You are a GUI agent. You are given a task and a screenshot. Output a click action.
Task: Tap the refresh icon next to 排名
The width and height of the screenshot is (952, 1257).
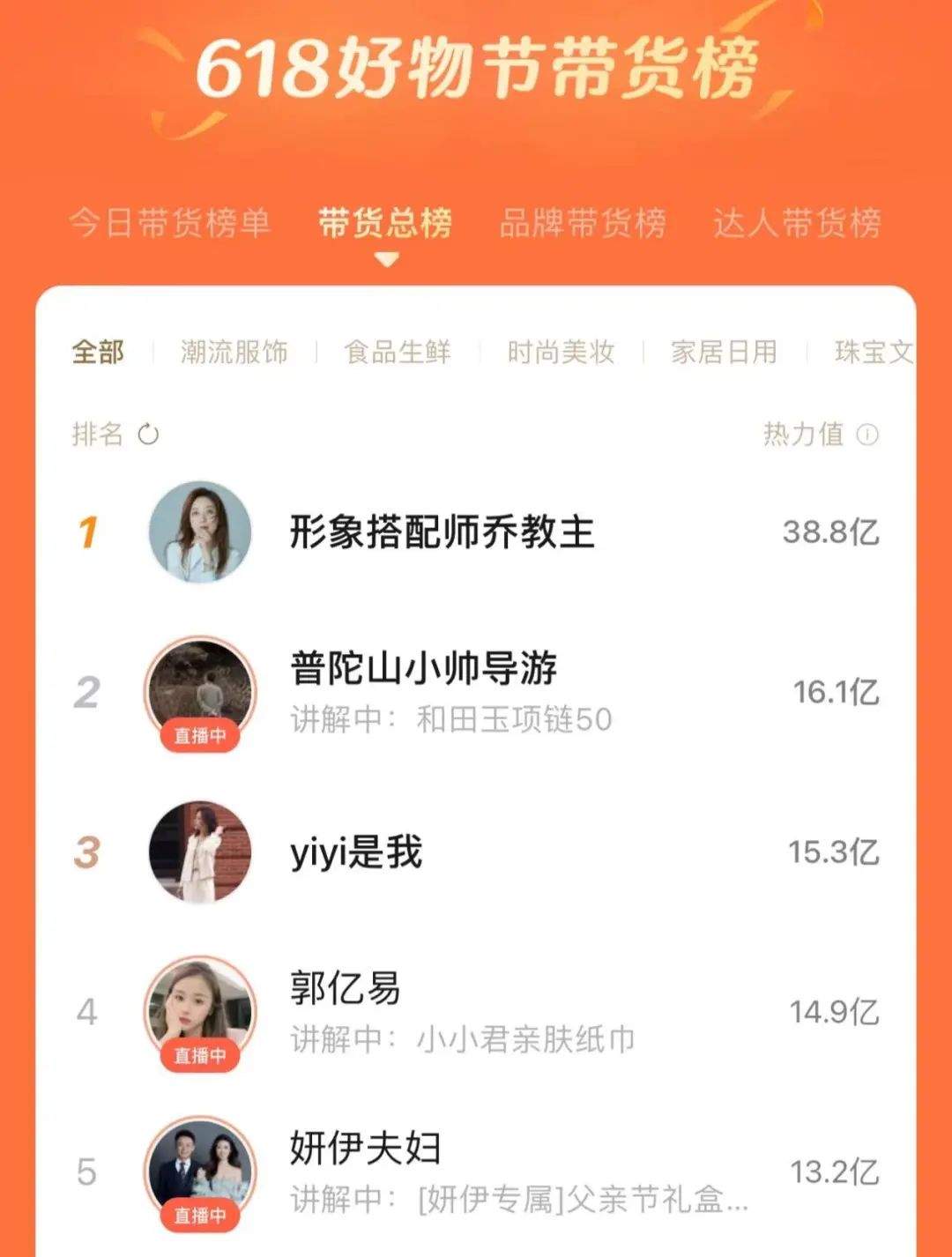tap(148, 435)
